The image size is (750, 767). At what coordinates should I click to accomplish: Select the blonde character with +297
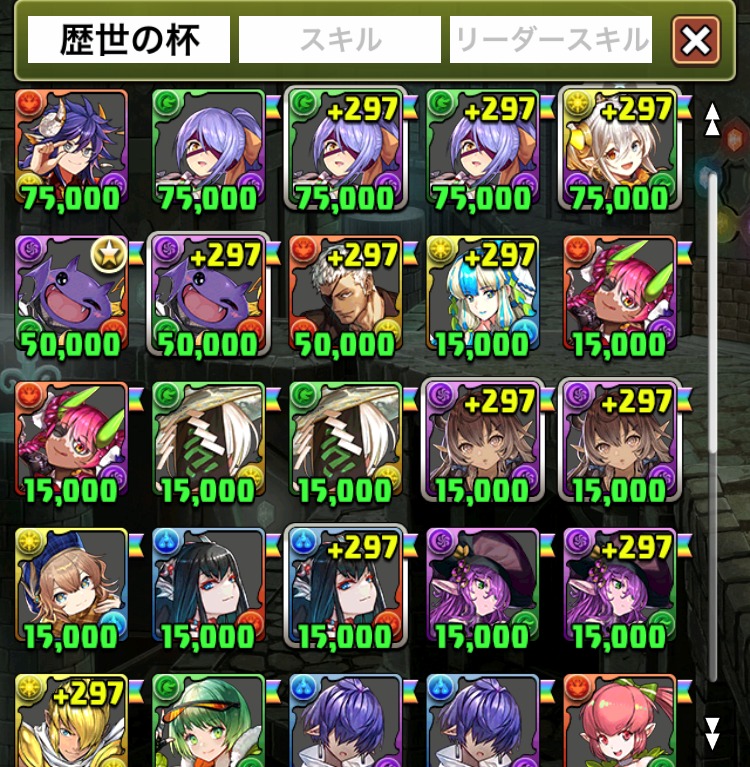coord(70,722)
